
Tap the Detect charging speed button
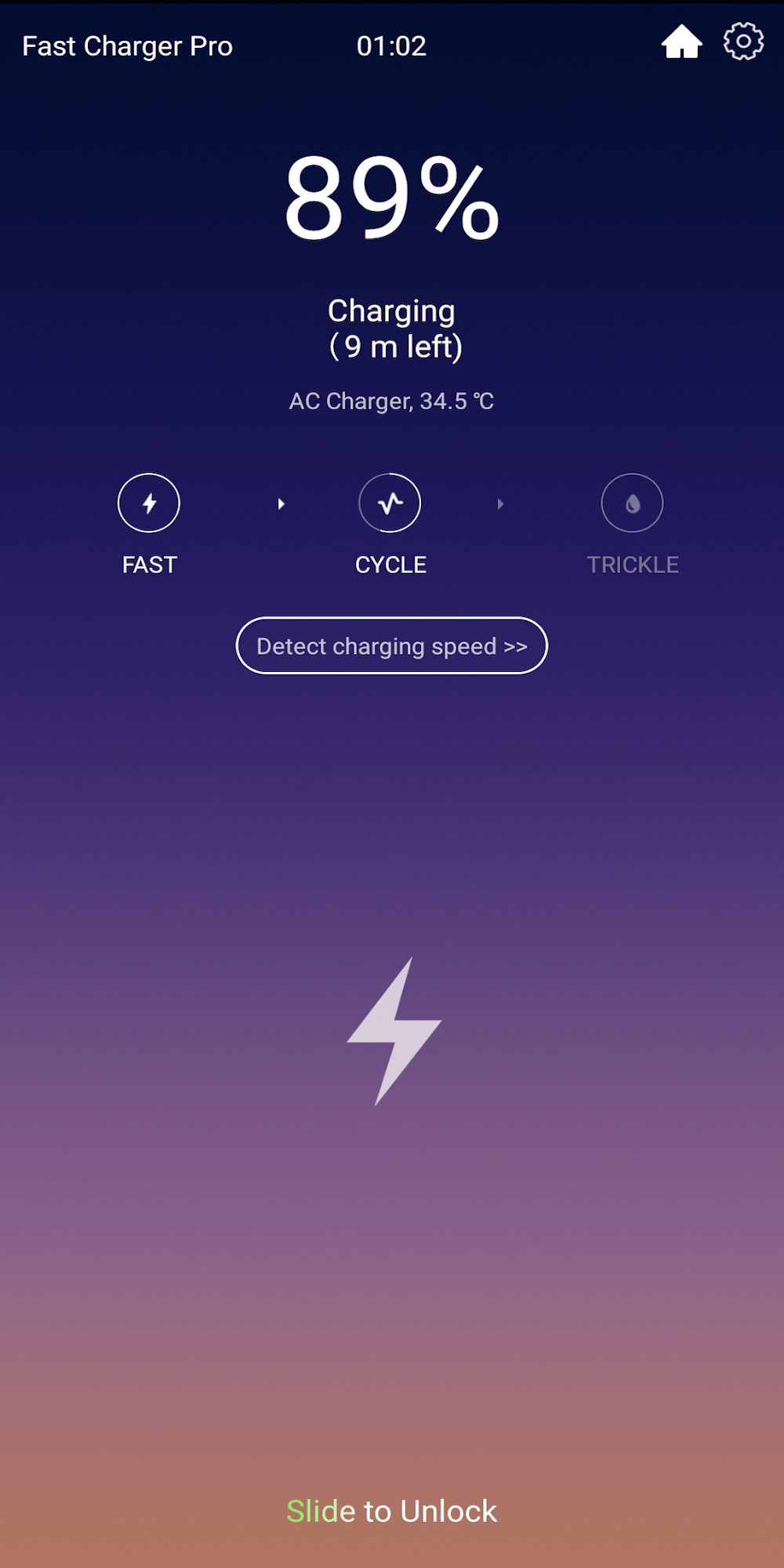click(391, 645)
